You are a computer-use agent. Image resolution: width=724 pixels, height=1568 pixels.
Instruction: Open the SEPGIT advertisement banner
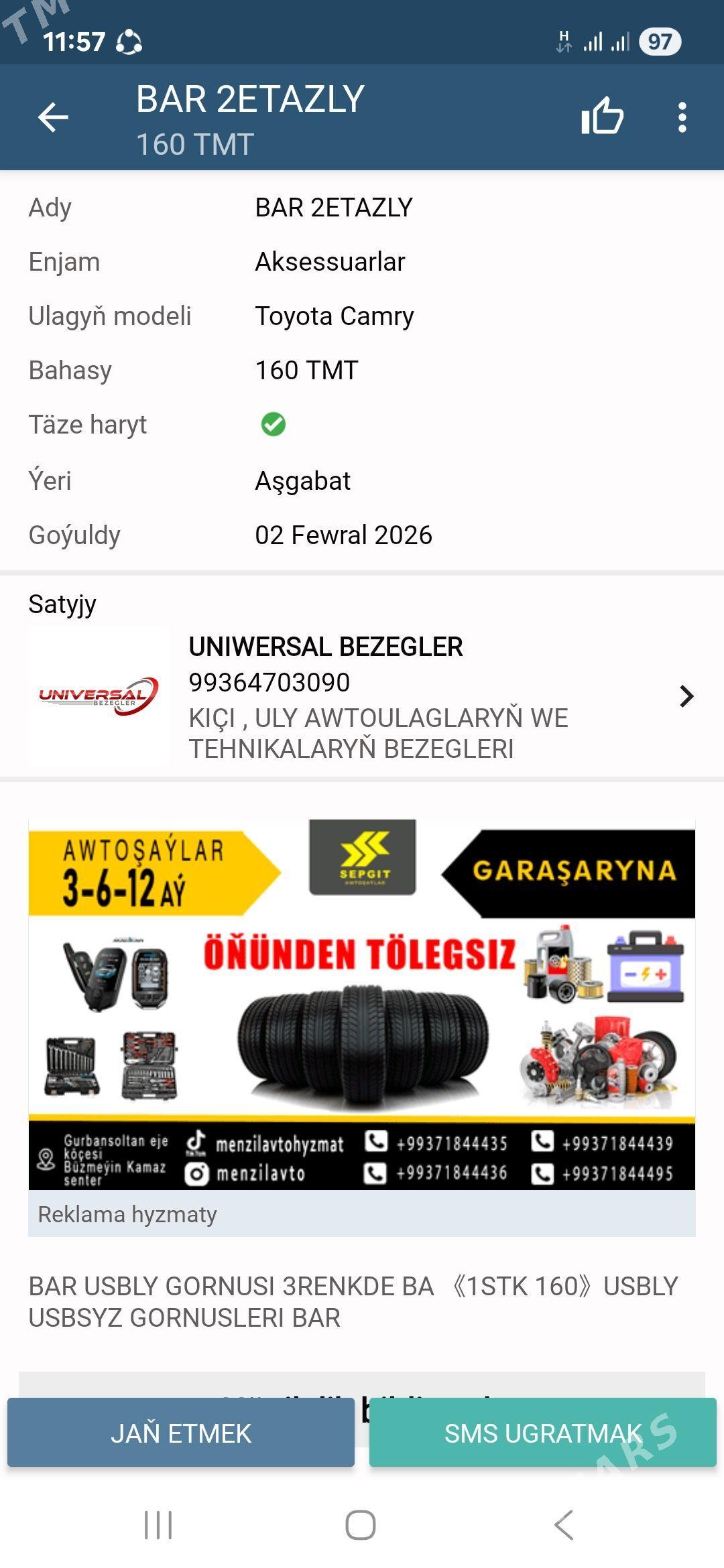tap(362, 1004)
